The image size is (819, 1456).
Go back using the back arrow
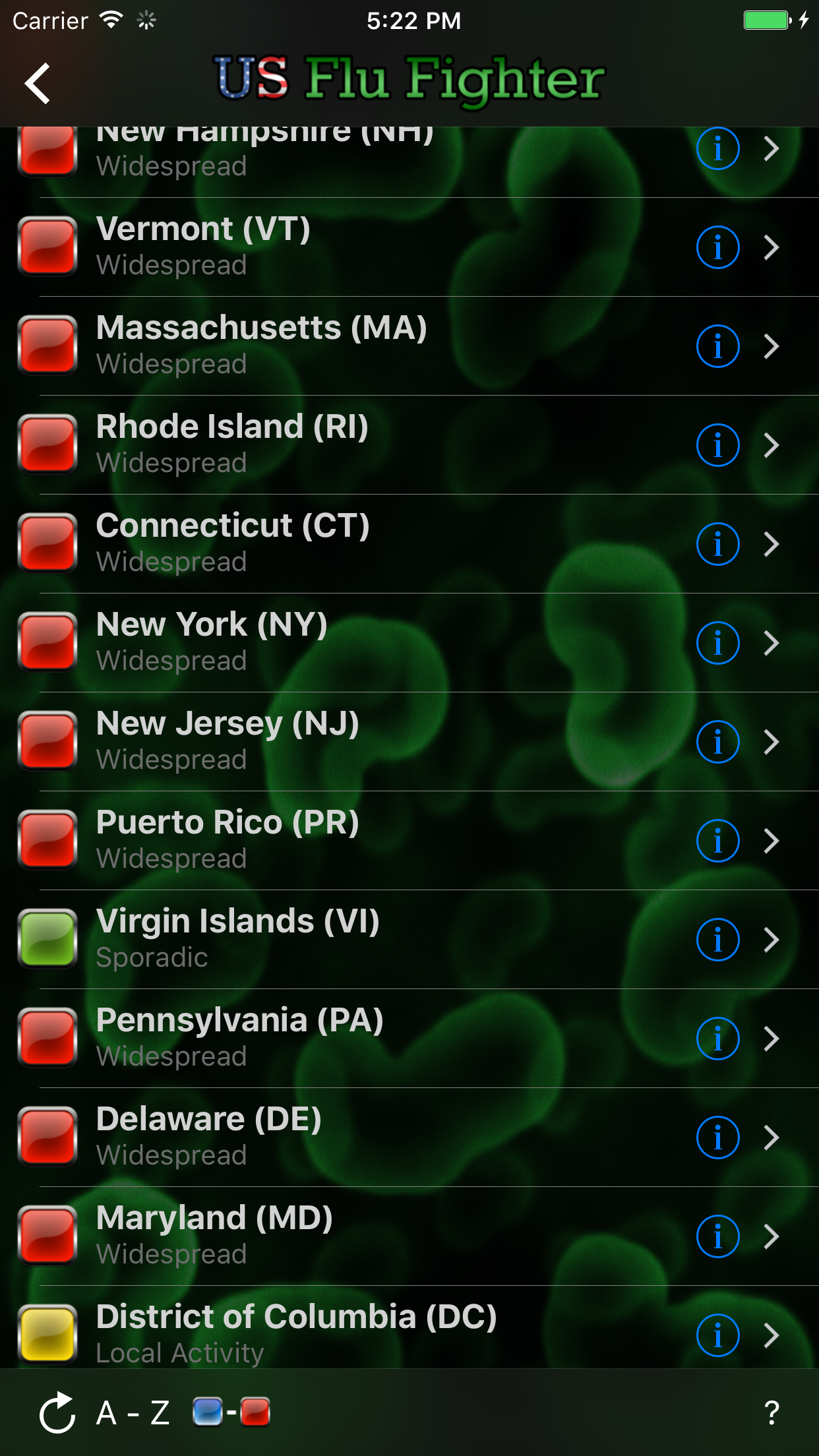pos(38,84)
